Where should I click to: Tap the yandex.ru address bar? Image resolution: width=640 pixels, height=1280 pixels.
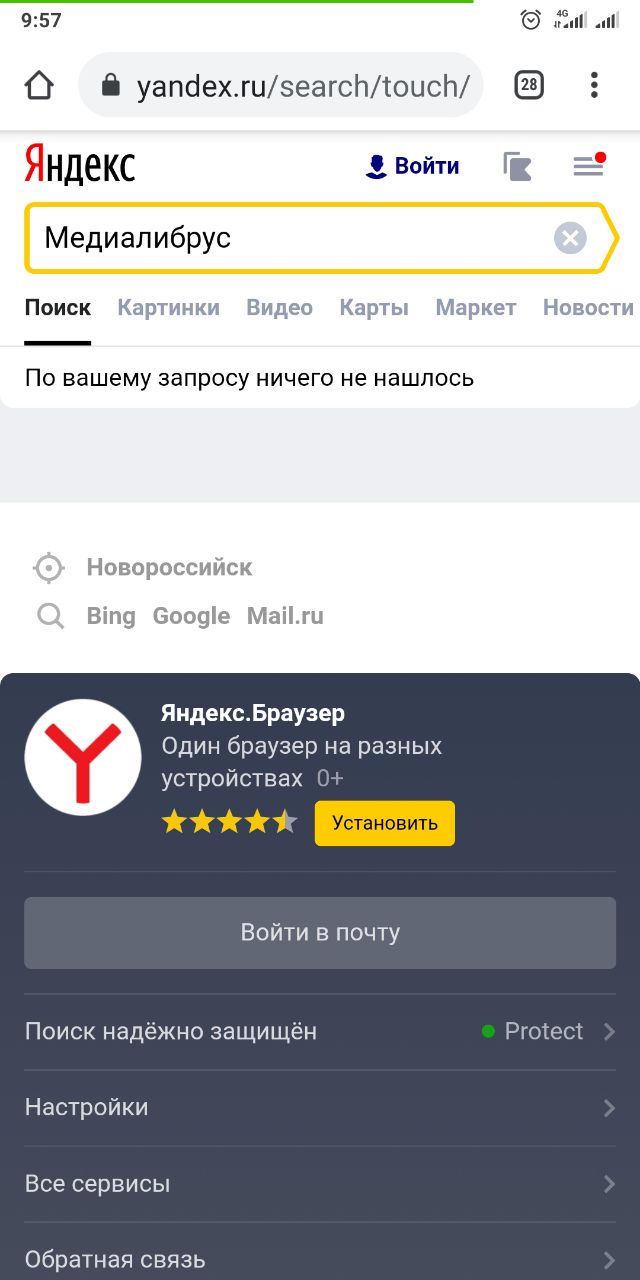click(281, 86)
